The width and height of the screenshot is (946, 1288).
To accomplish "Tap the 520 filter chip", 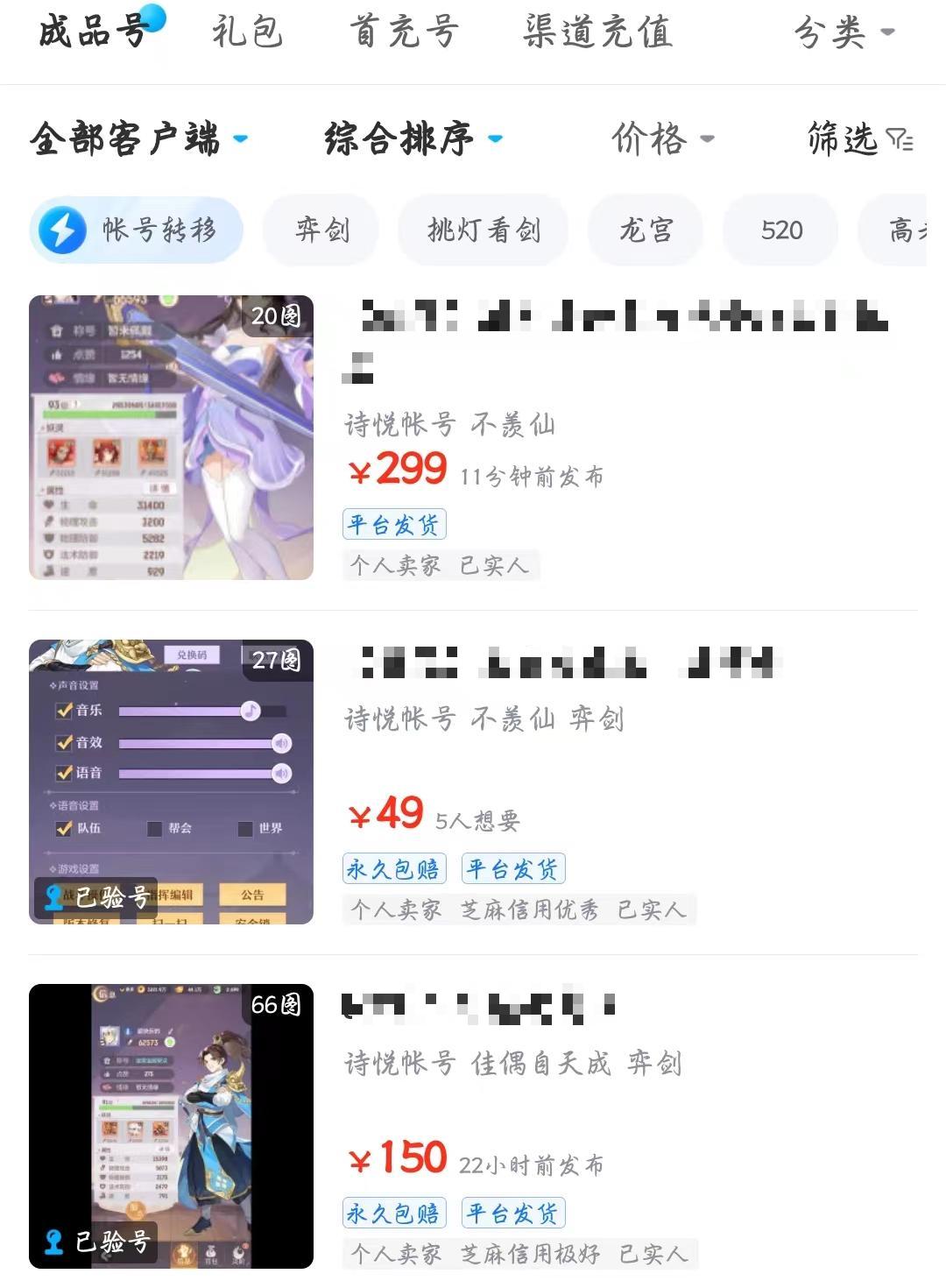I will (780, 230).
